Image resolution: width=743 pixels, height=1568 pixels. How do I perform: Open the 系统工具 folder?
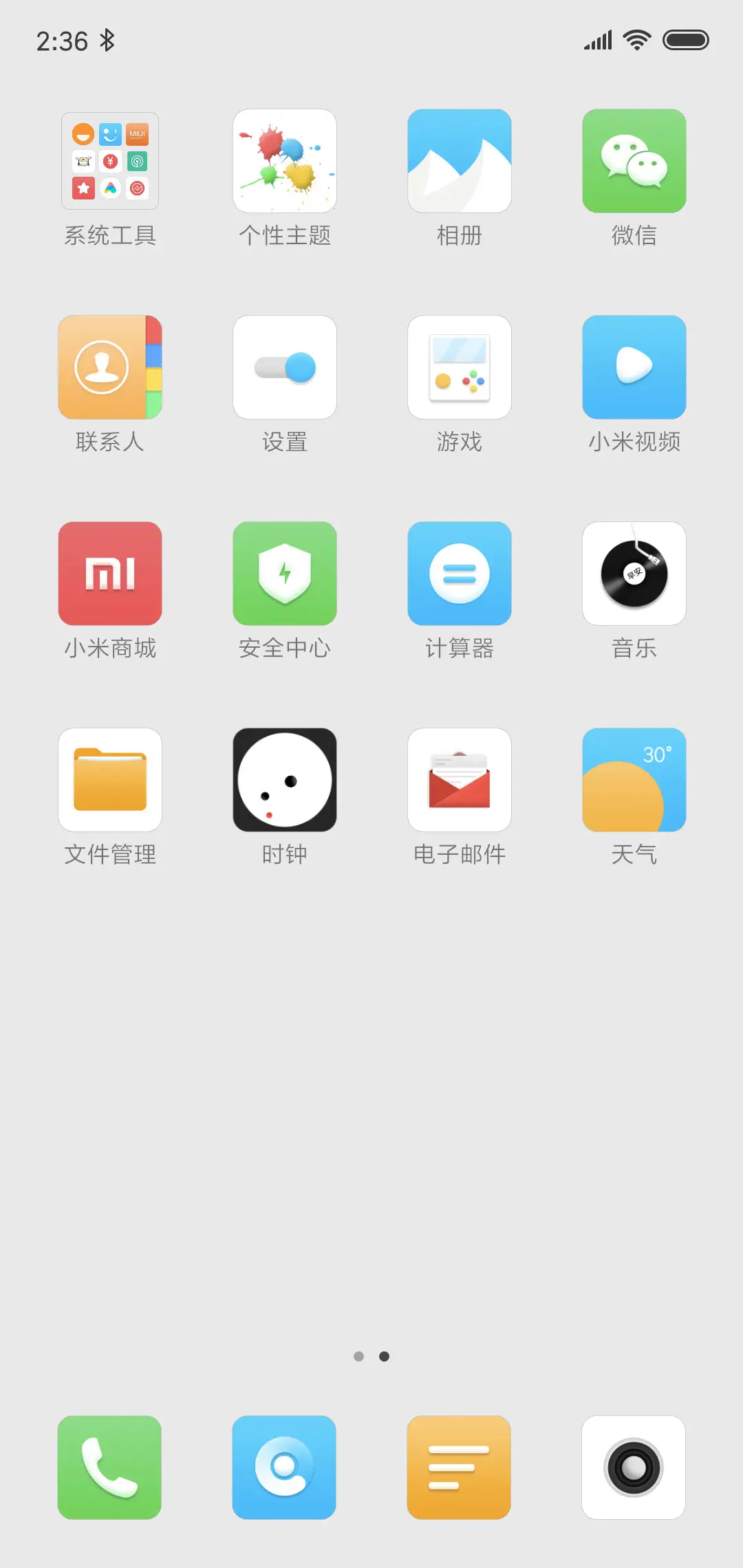[110, 160]
